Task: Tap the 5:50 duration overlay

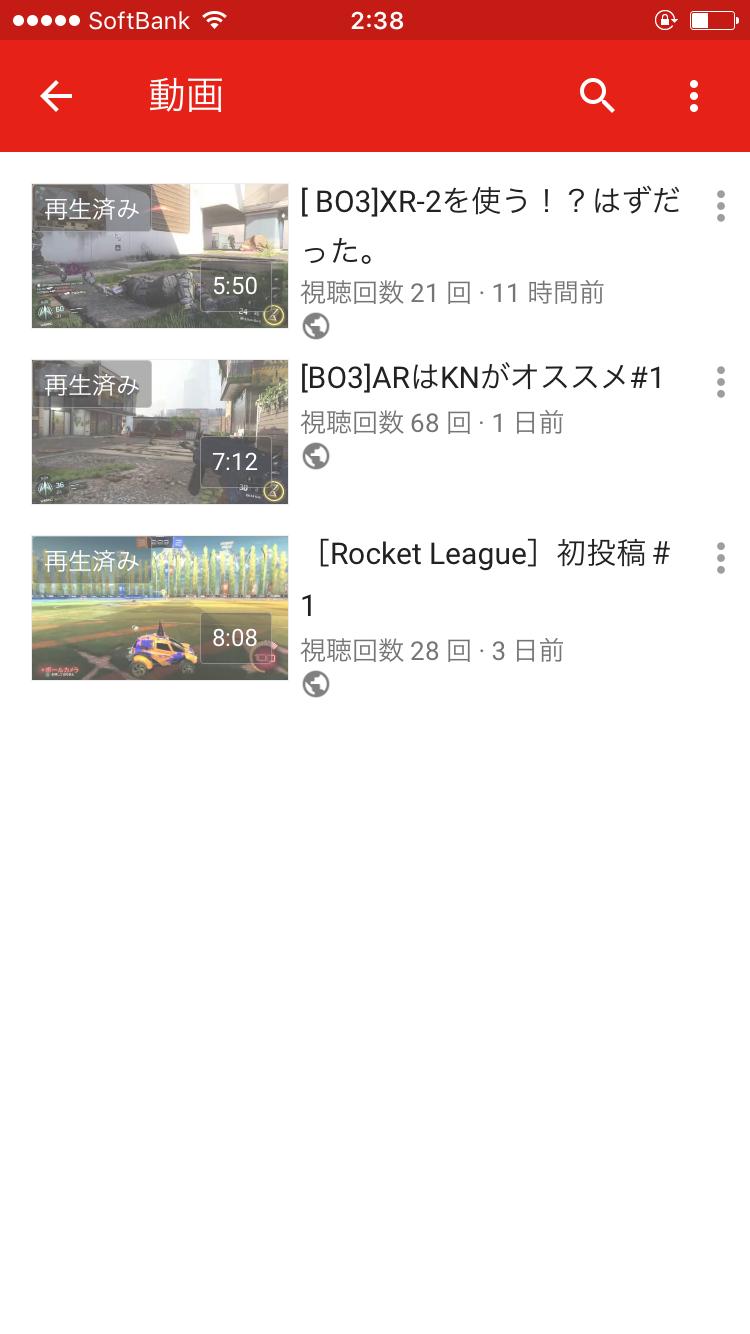Action: tap(235, 286)
